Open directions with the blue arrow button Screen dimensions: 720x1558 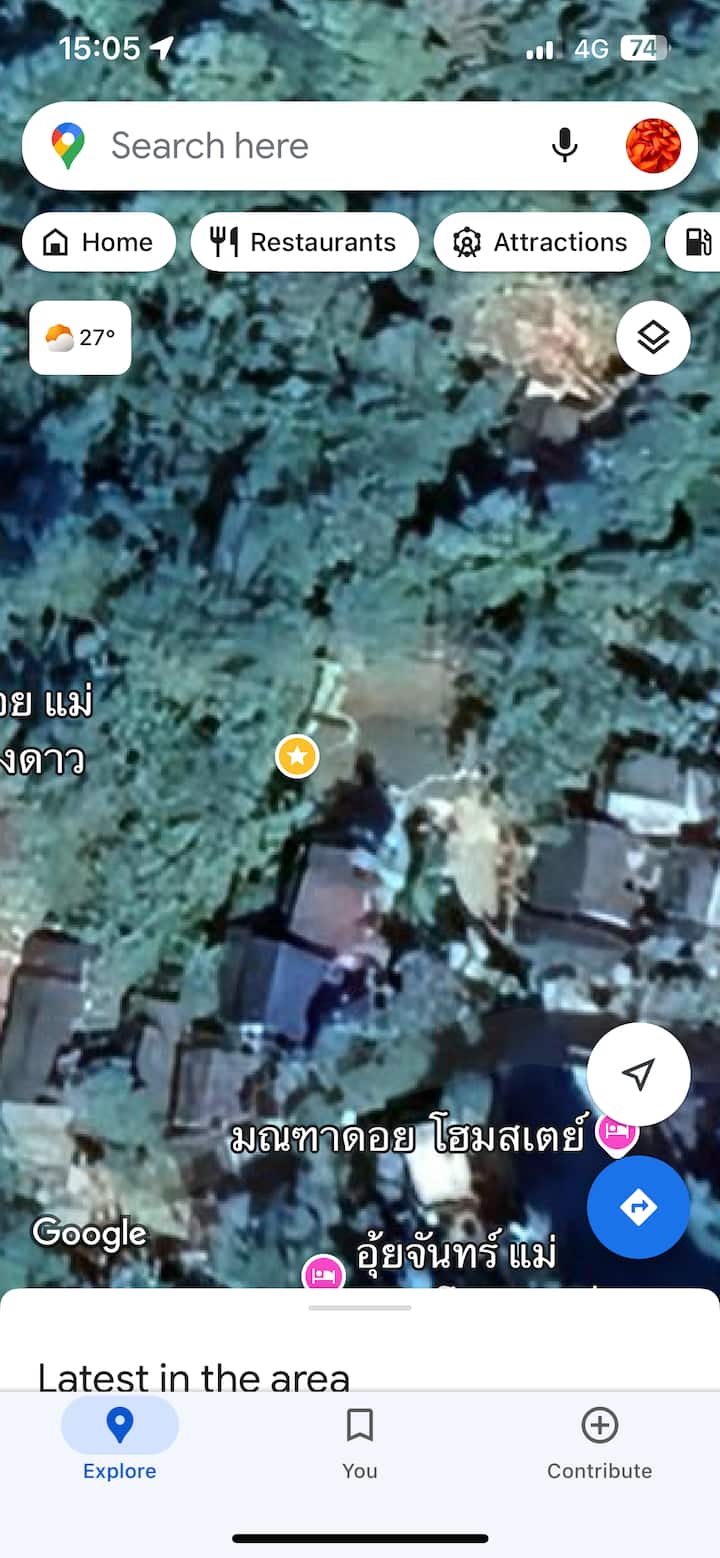pos(638,1207)
